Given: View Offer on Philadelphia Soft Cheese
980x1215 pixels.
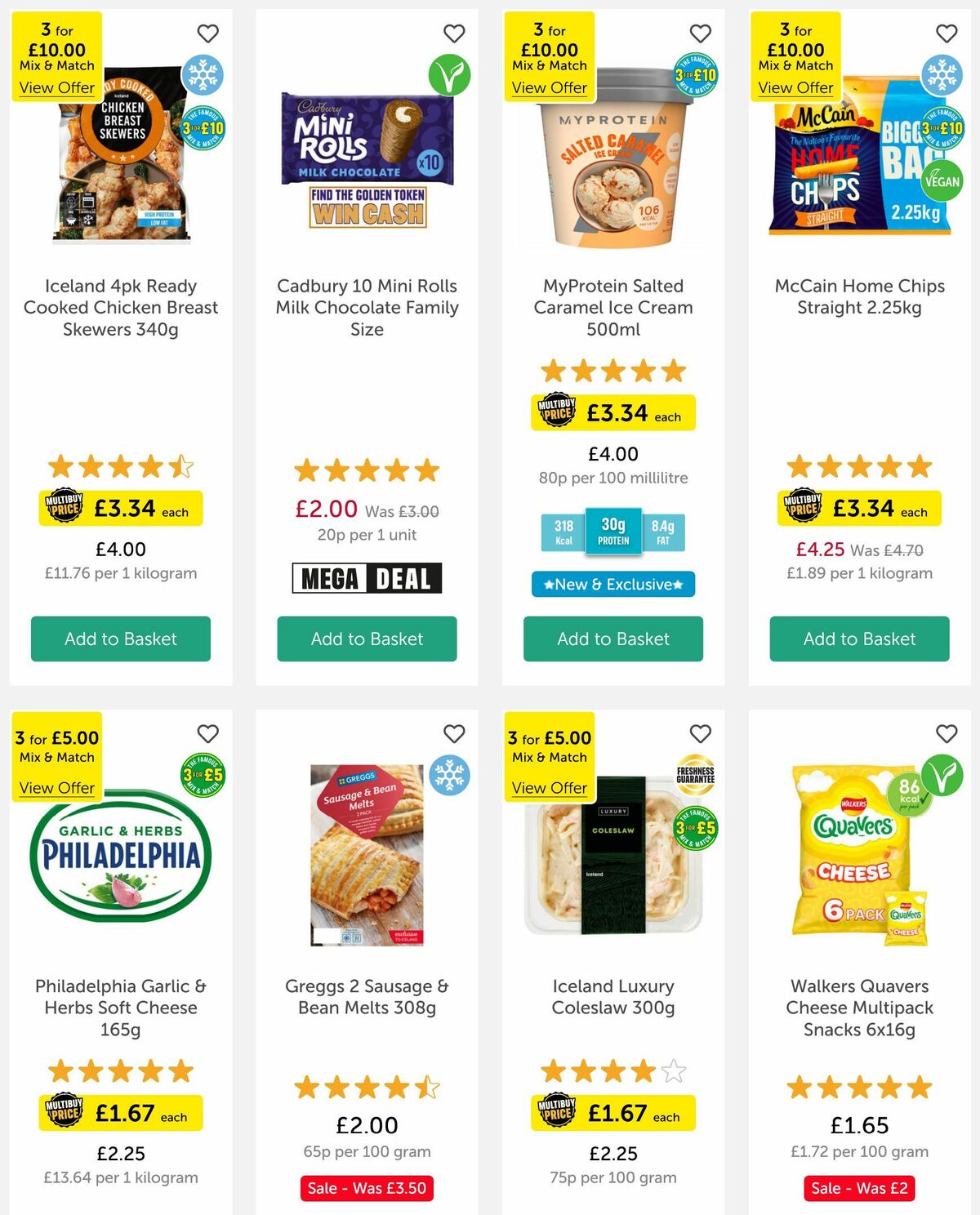Looking at the screenshot, I should 57,788.
